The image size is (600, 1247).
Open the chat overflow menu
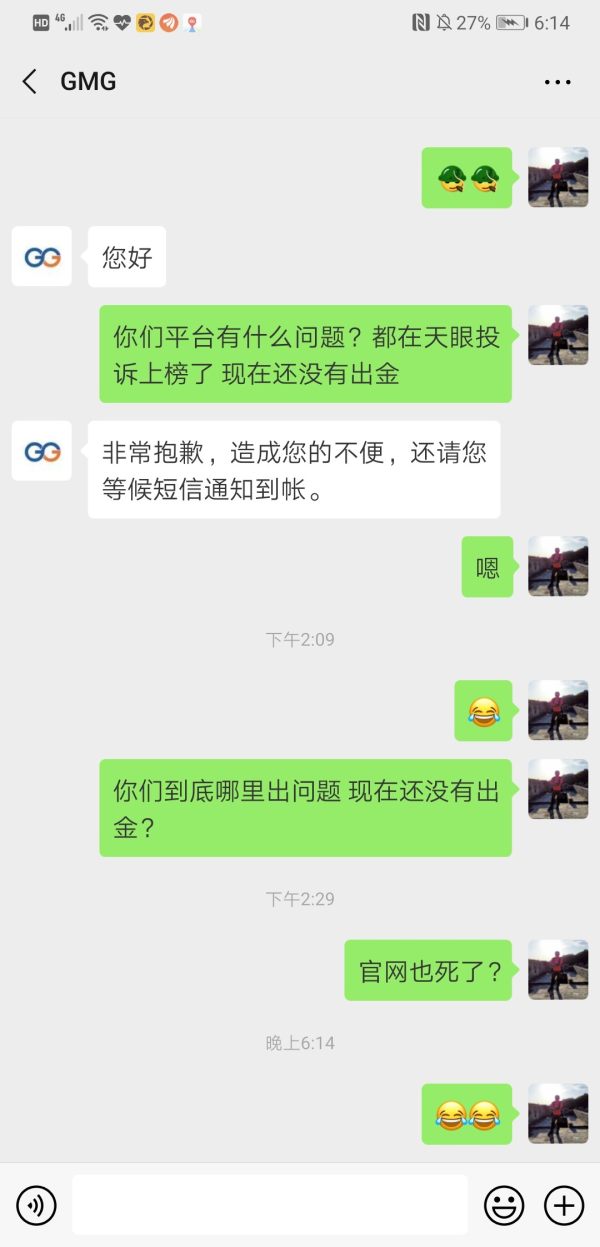pyautogui.click(x=557, y=82)
